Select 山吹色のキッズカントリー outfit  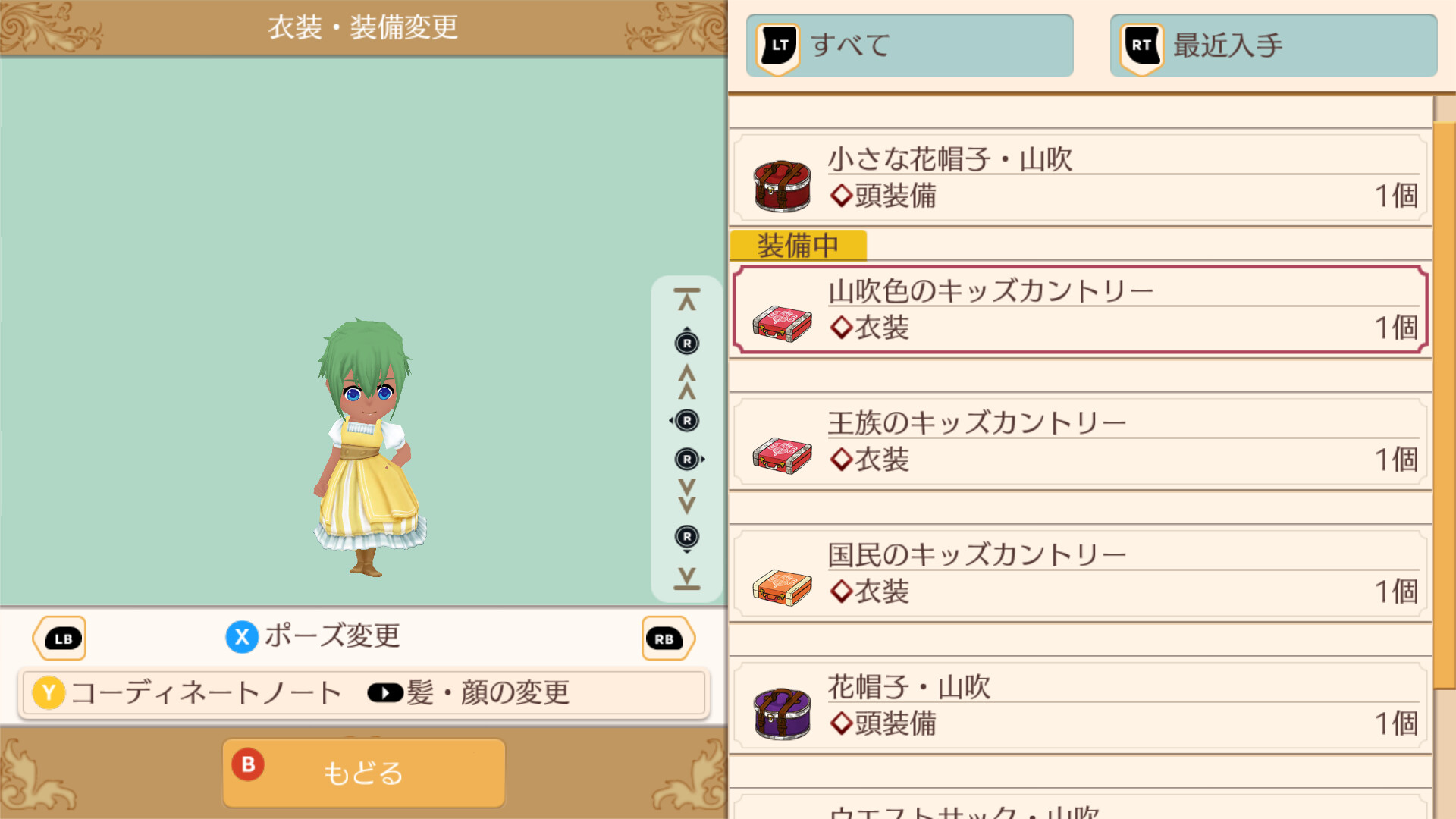(x=1081, y=310)
